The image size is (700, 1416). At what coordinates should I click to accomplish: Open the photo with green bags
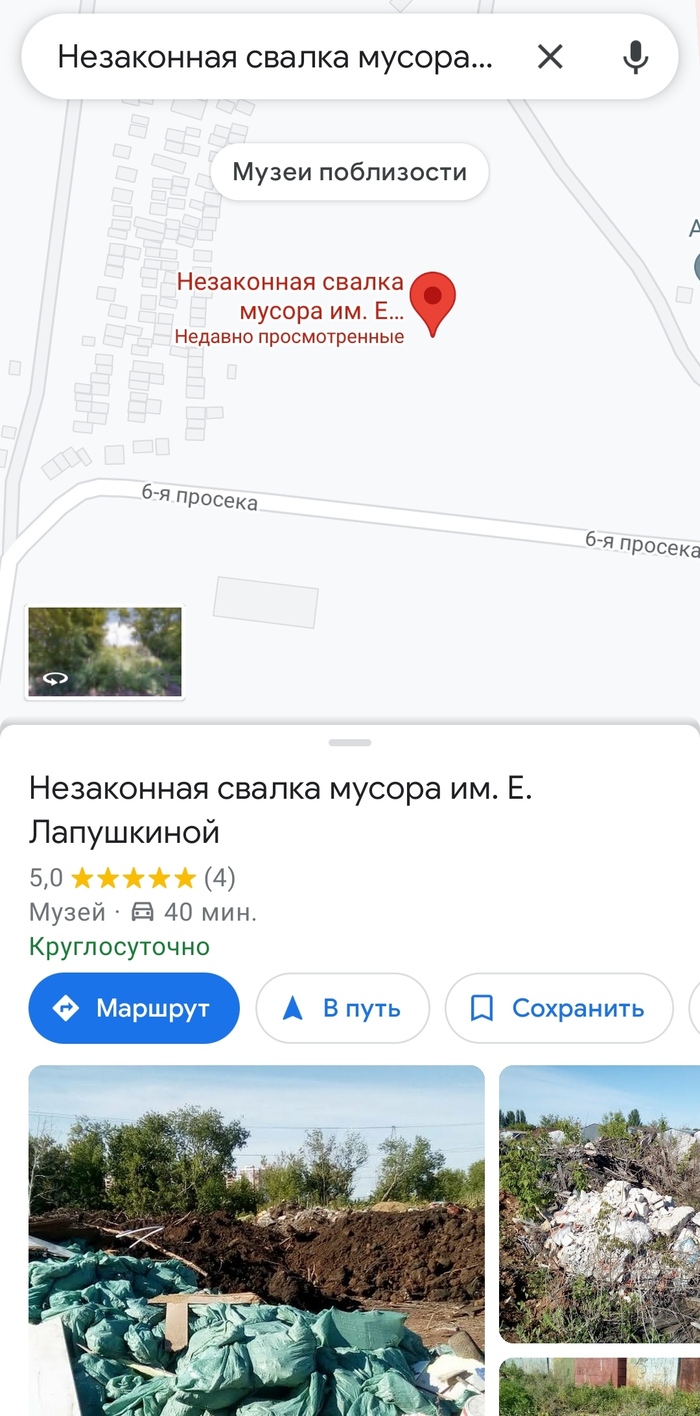click(x=256, y=1240)
